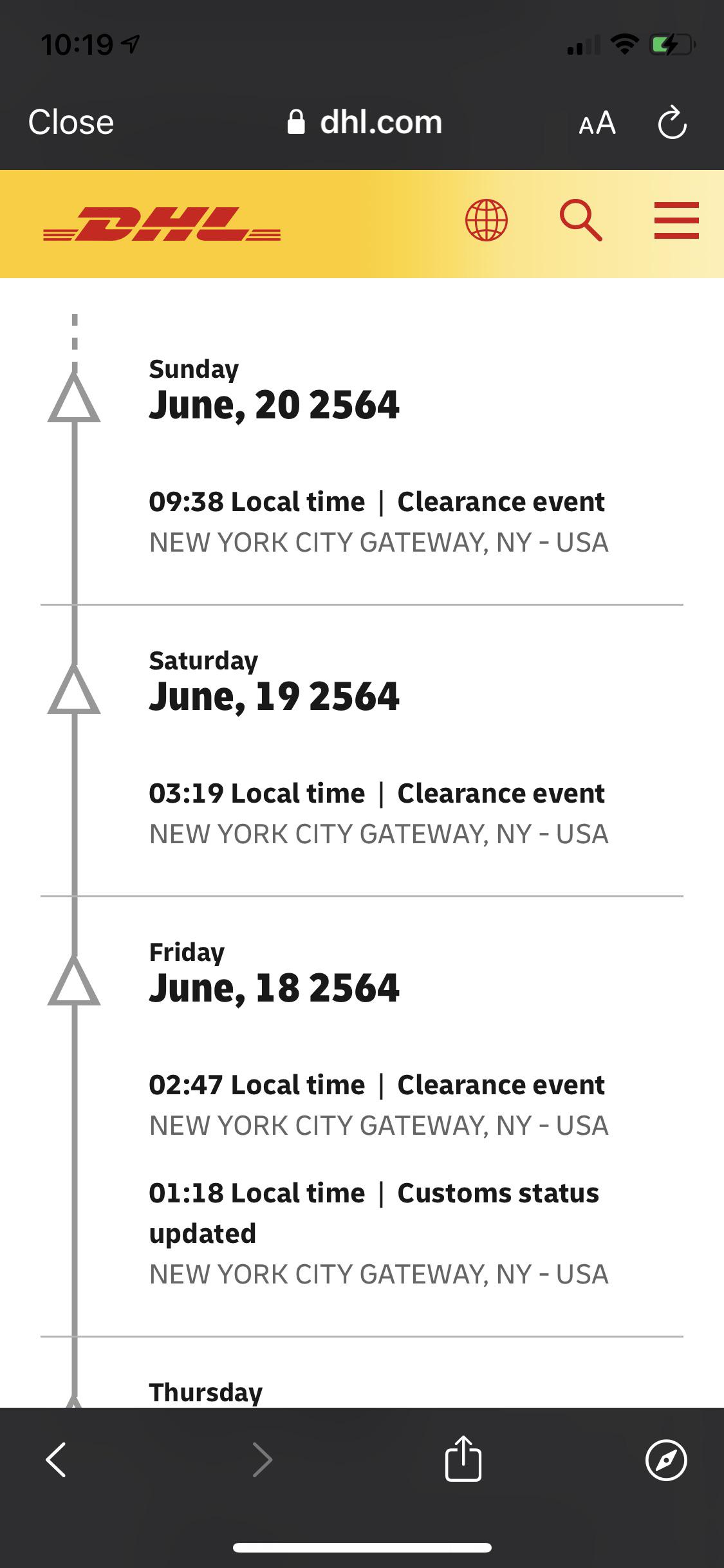Close the in-app browser
724x1568 pixels.
71,122
